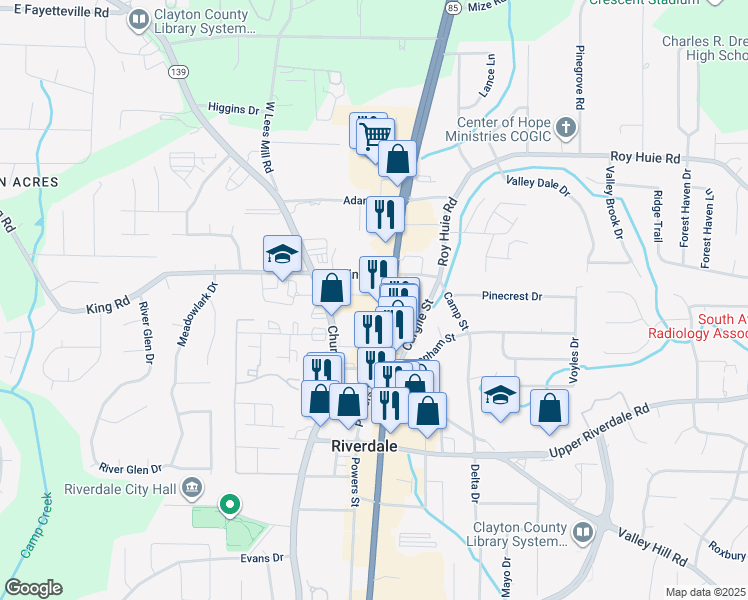The image size is (748, 600).
Task: Tap the shopping bag marker beside Voyles Dr
Action: tap(550, 411)
